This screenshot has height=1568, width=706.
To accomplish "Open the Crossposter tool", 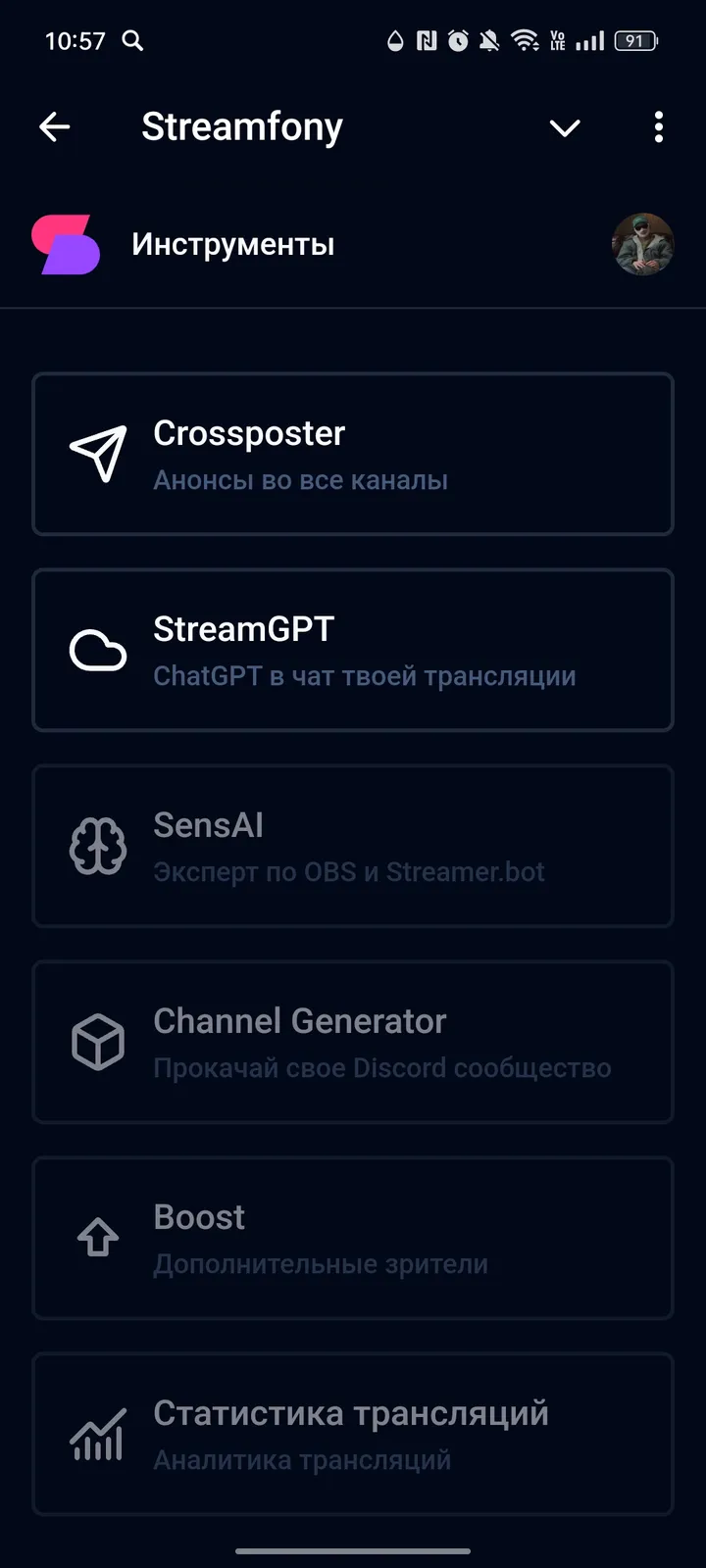I will [353, 454].
